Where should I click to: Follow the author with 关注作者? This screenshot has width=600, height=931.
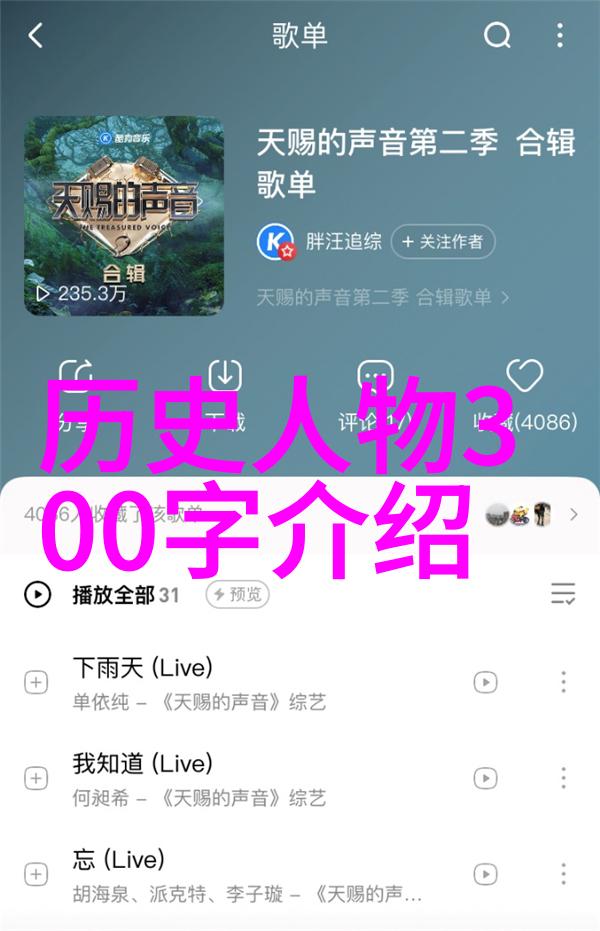click(443, 241)
